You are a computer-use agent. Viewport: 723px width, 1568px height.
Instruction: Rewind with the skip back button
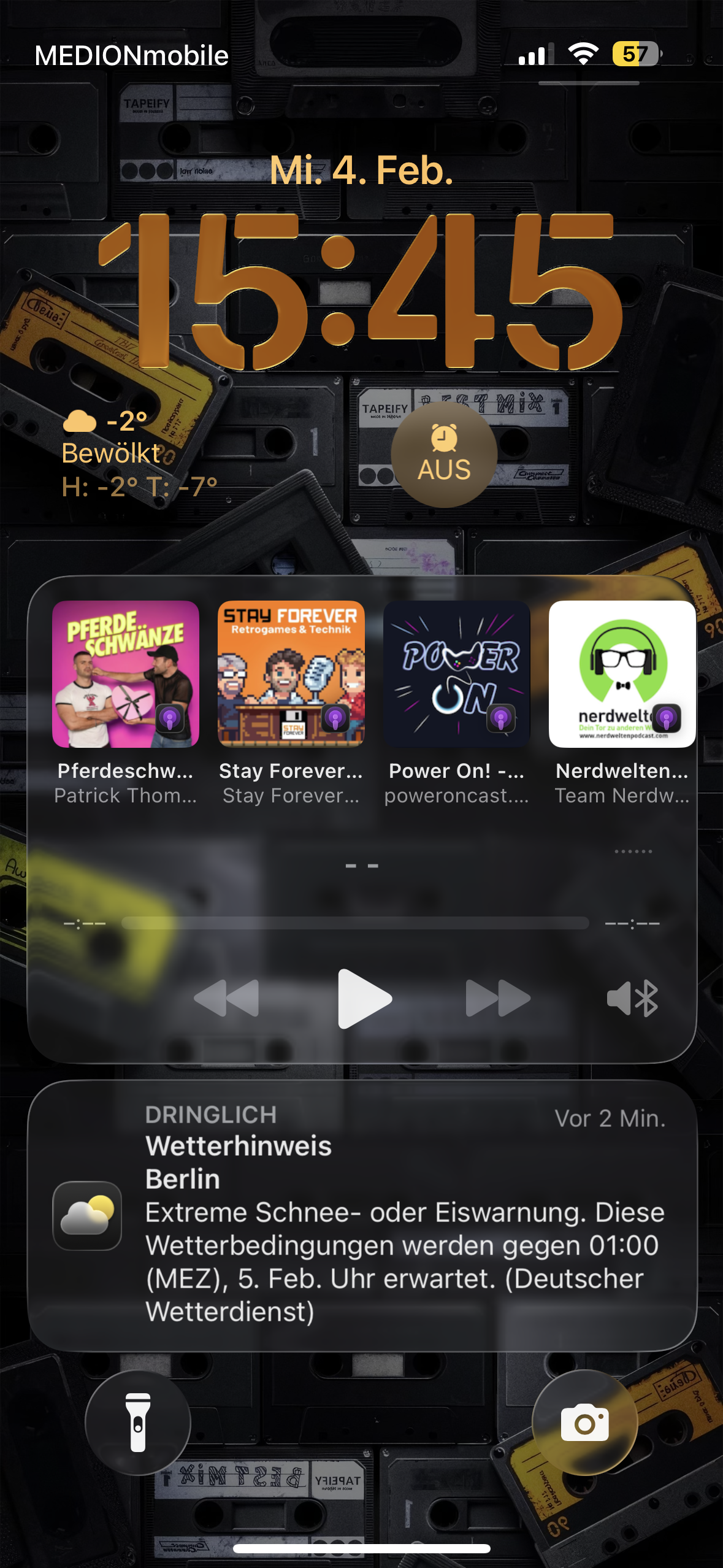click(x=226, y=998)
